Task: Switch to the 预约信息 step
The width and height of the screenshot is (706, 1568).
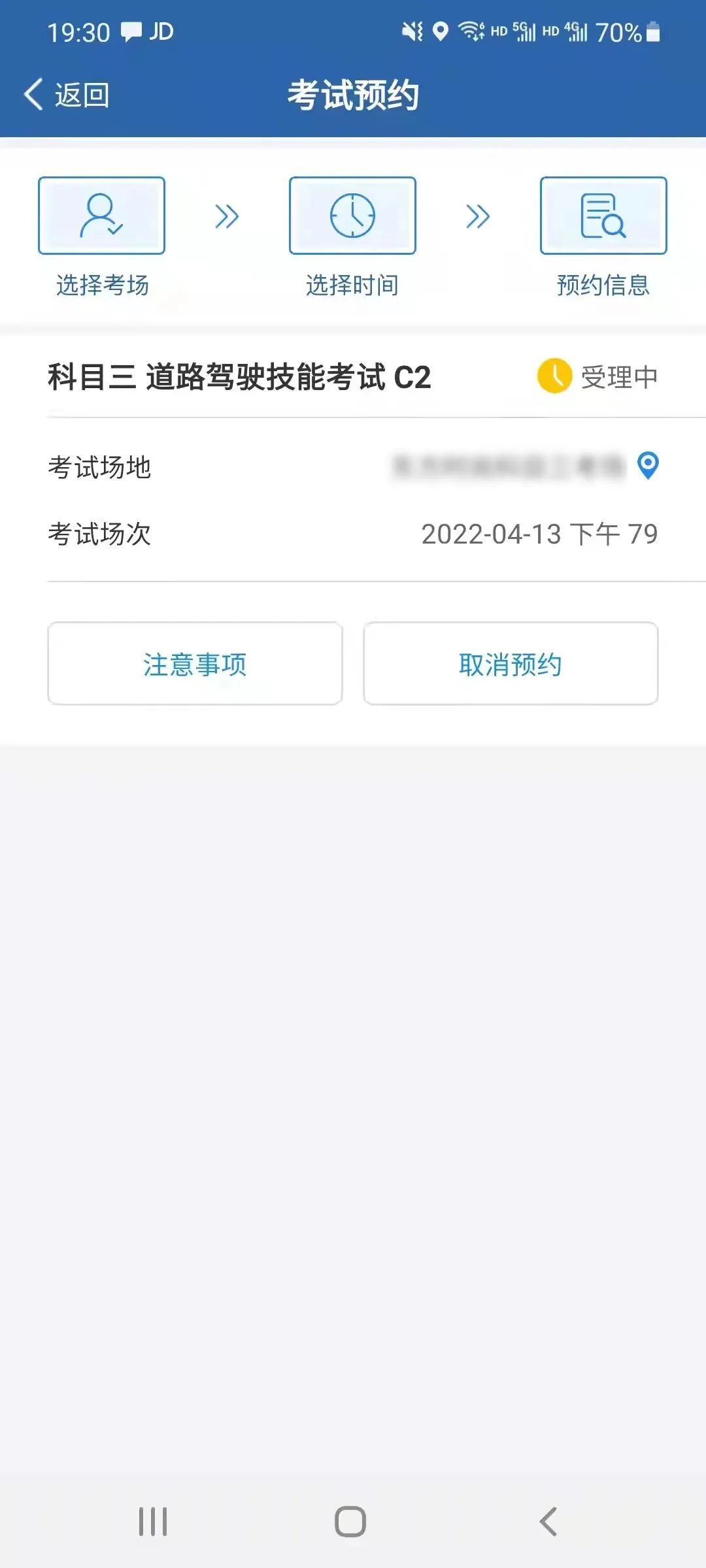Action: coord(601,284)
